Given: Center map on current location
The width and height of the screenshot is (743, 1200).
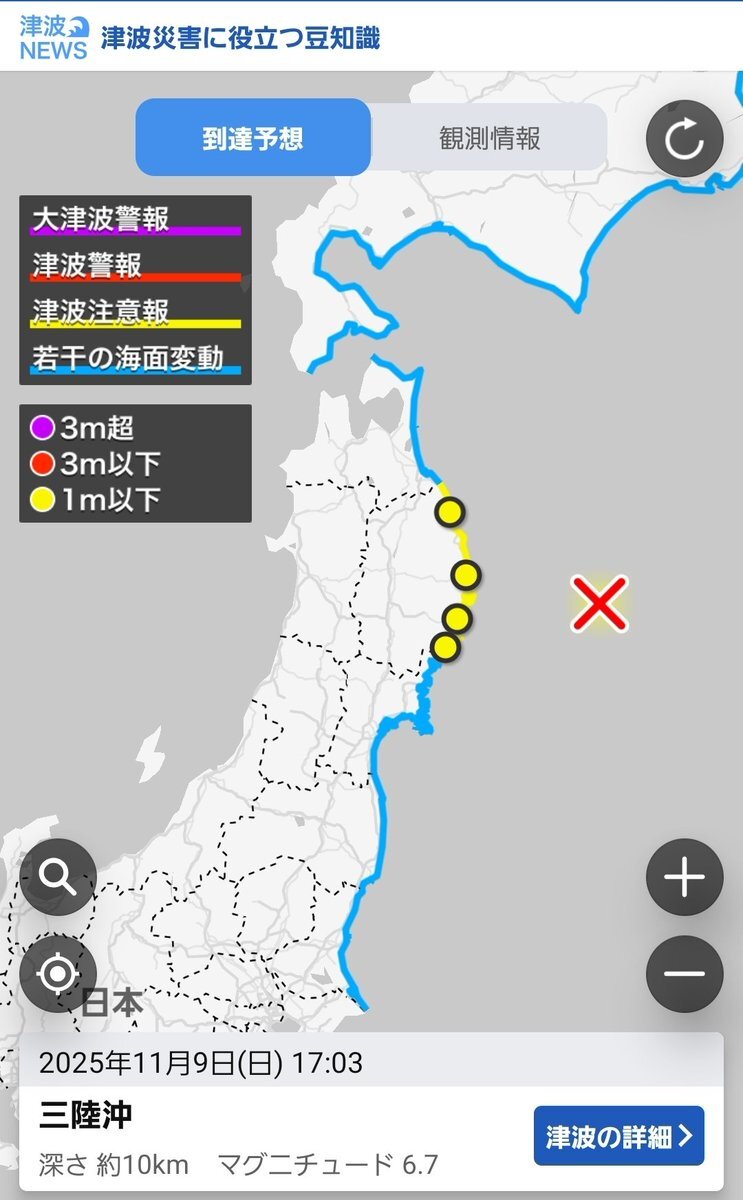Looking at the screenshot, I should [x=58, y=973].
